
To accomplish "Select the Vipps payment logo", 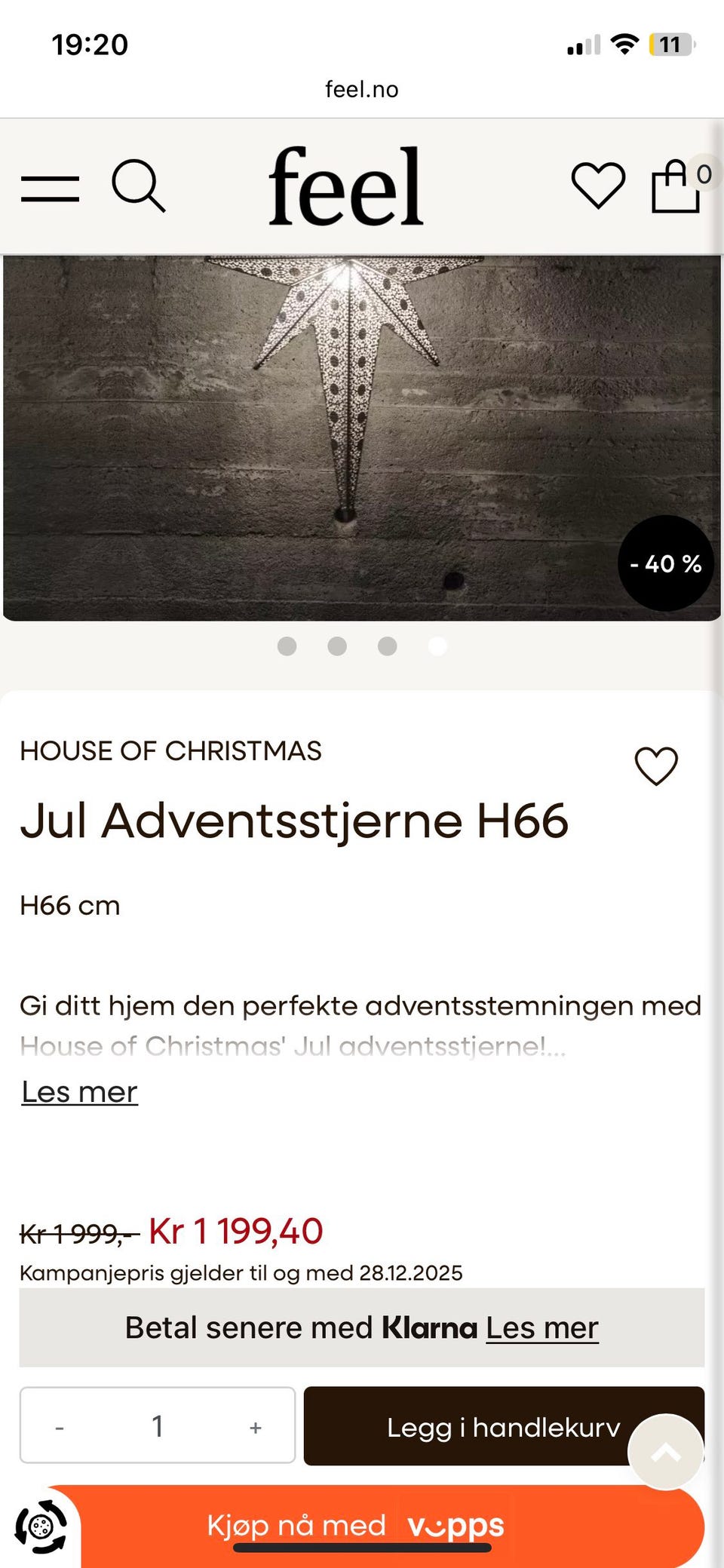I will [456, 1526].
